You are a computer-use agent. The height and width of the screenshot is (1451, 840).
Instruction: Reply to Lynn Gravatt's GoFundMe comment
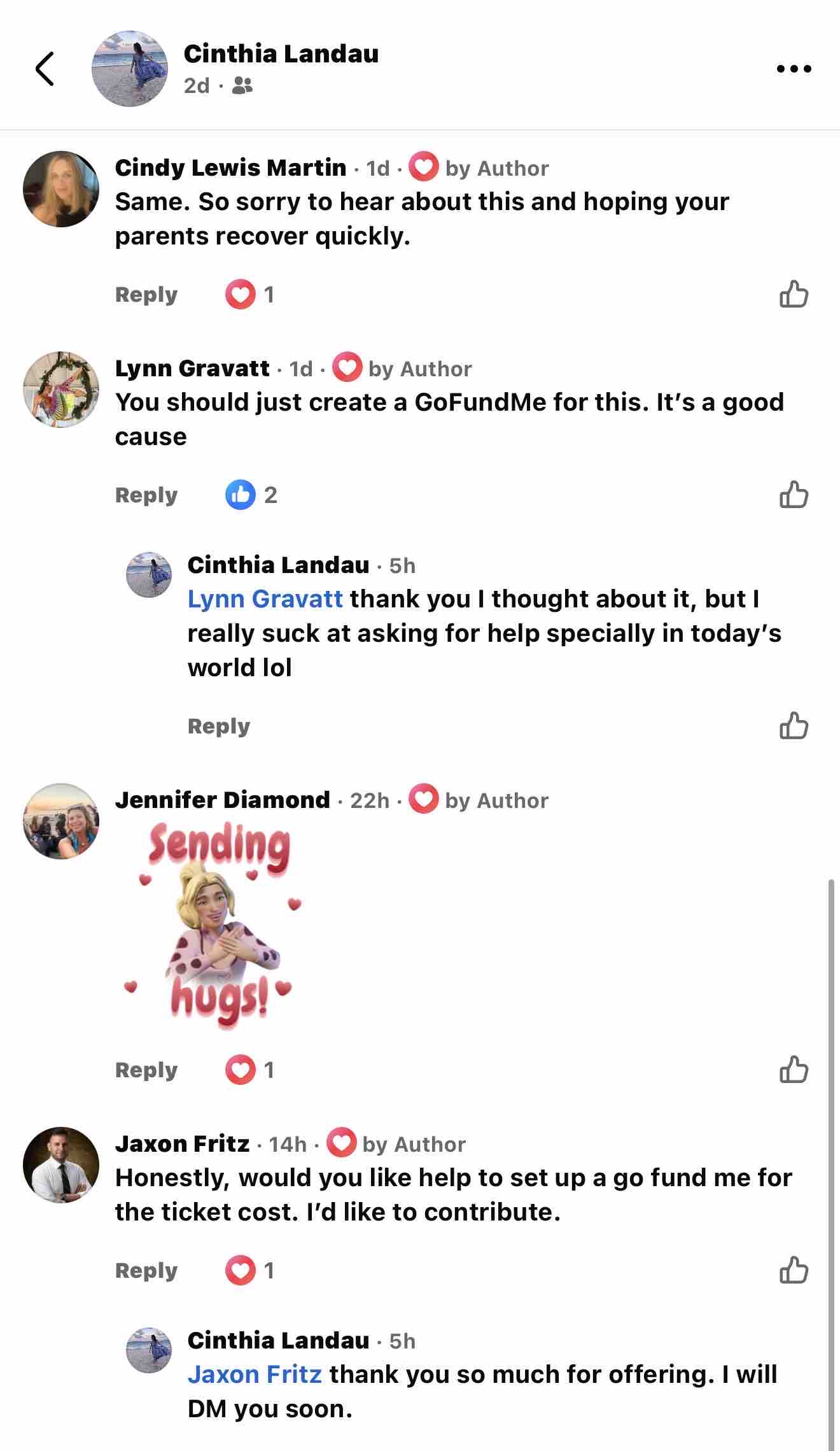pyautogui.click(x=146, y=495)
